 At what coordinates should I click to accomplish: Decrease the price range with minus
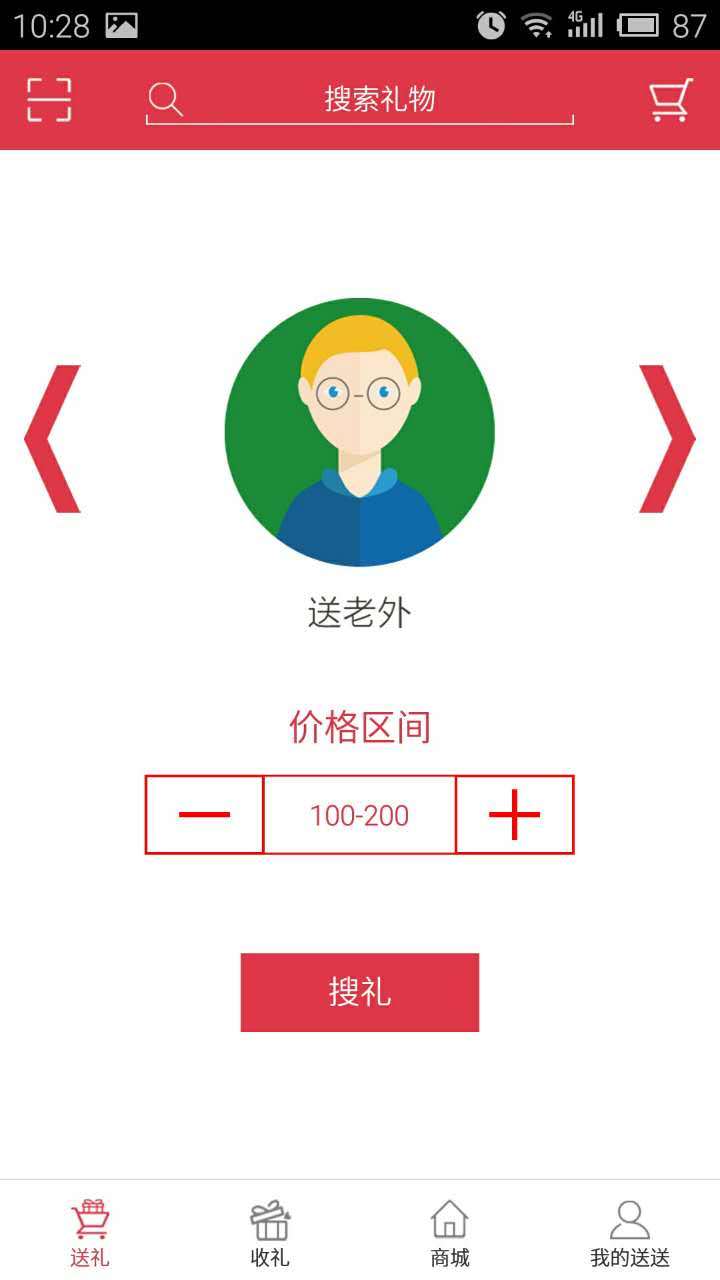coord(205,815)
